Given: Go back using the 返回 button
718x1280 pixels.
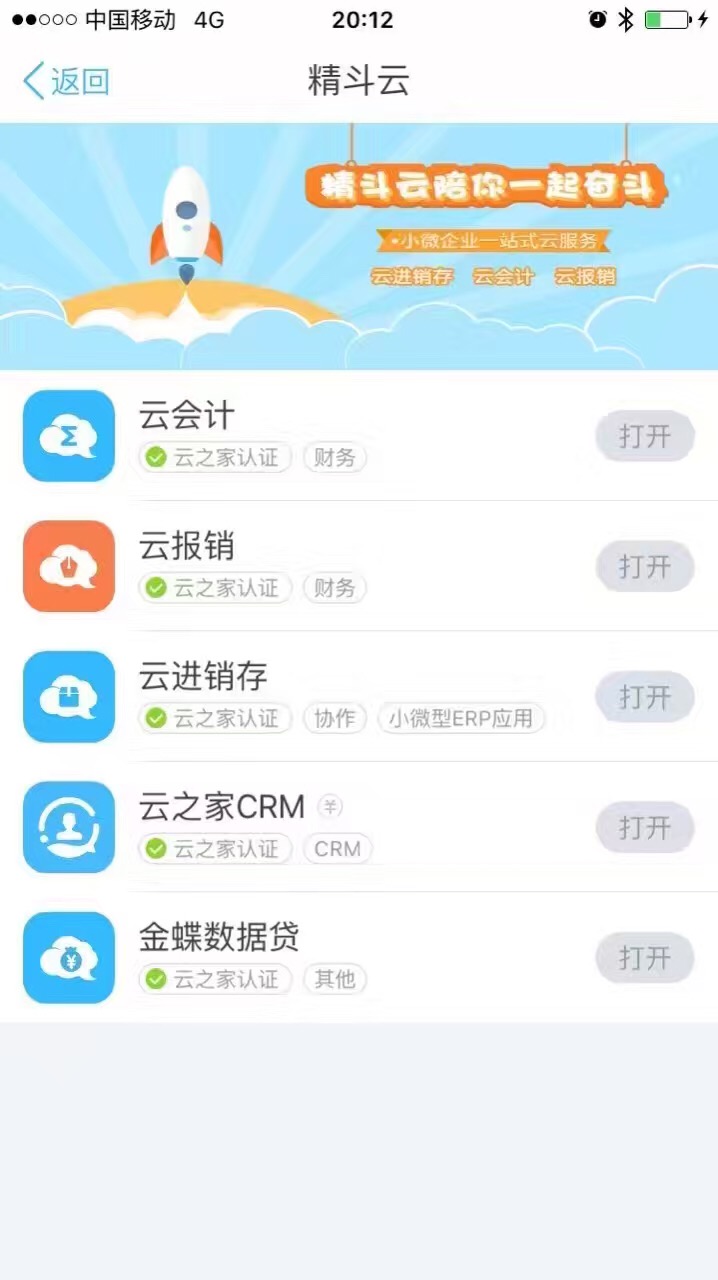Looking at the screenshot, I should pos(66,81).
